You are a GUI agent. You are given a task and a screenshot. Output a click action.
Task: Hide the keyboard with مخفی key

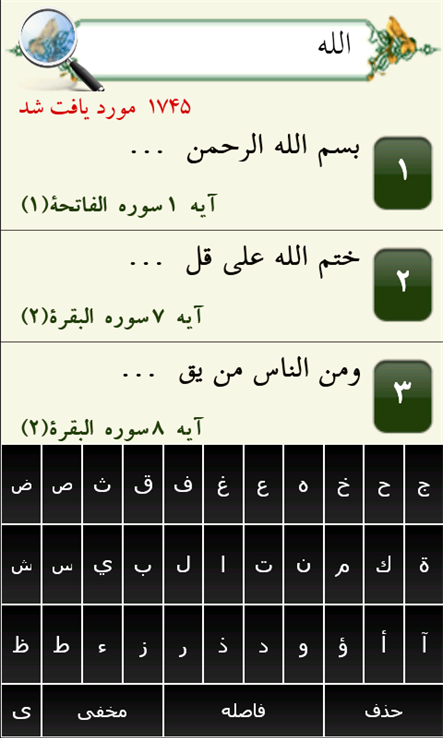point(102,711)
